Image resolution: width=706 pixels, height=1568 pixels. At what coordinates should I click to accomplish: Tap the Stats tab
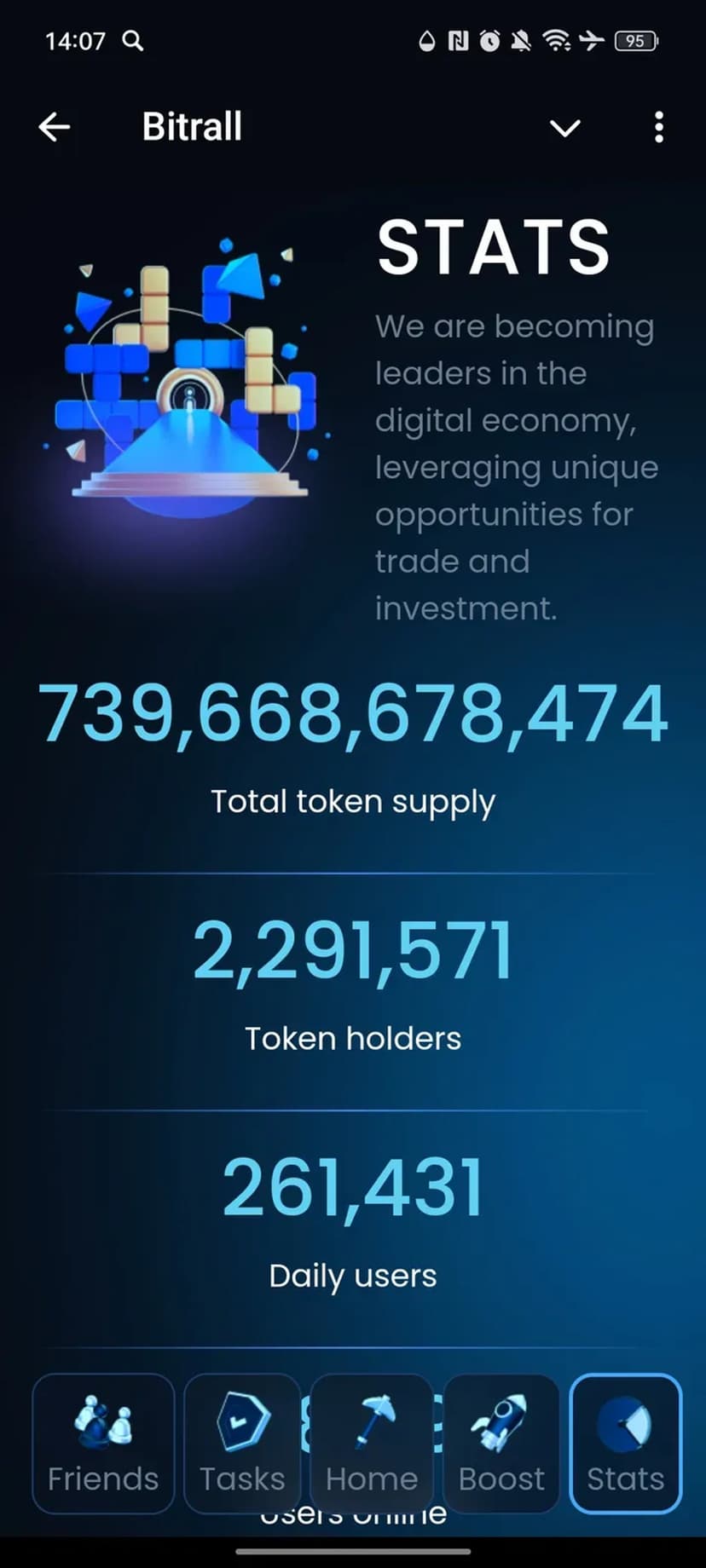click(625, 1444)
